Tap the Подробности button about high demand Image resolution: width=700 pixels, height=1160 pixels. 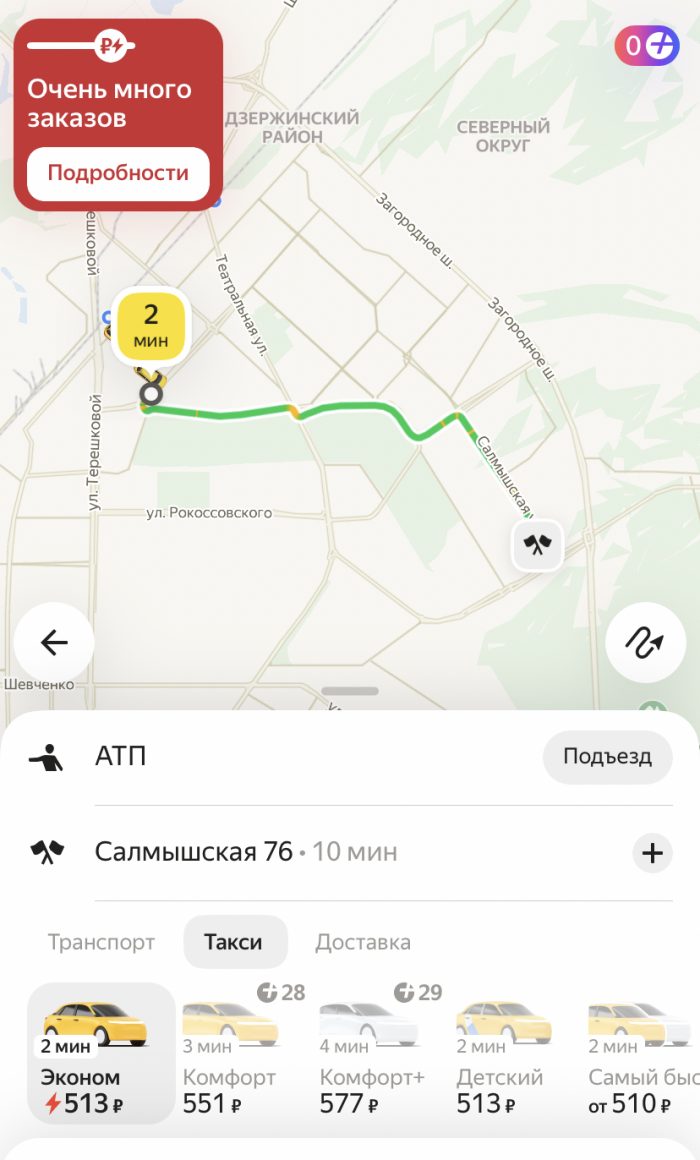click(118, 173)
